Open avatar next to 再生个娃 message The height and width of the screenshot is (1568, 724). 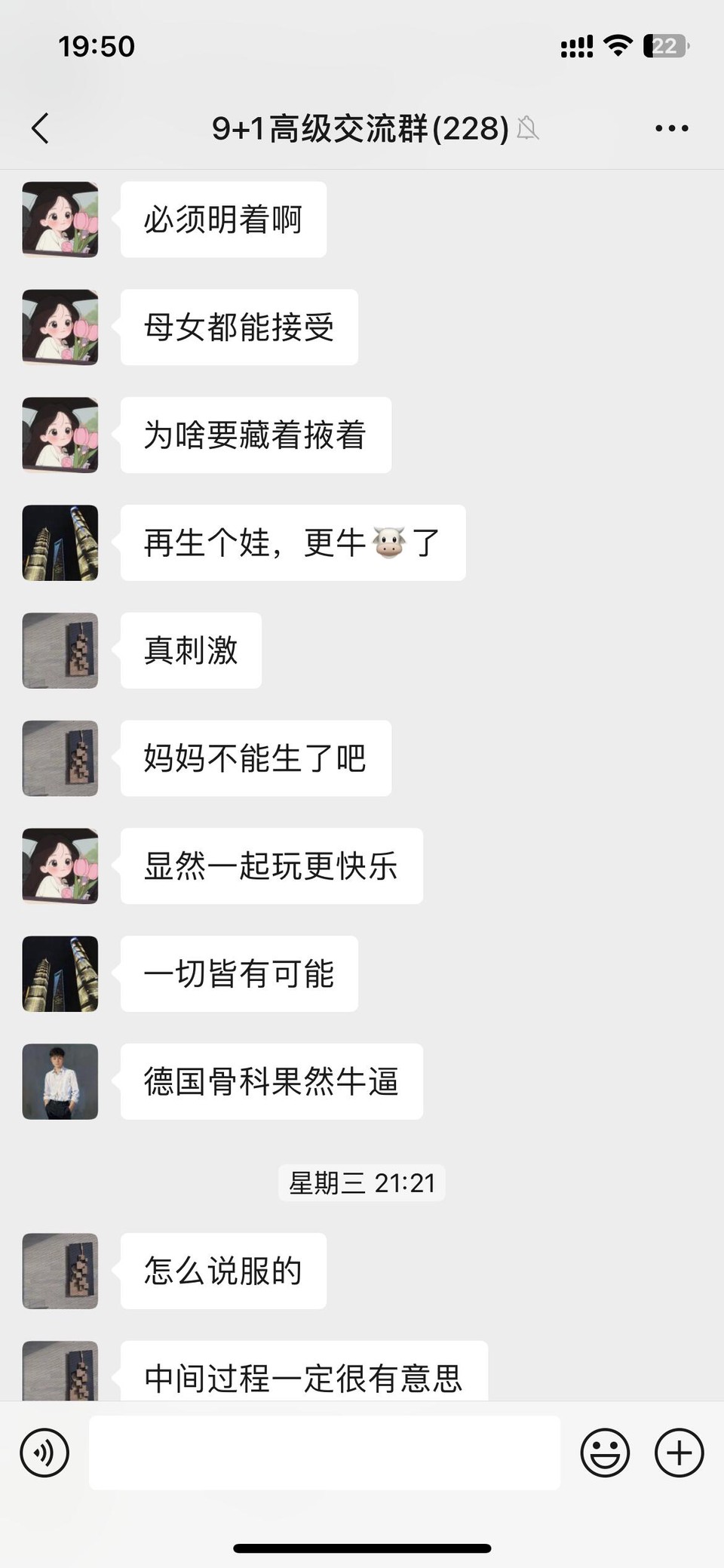60,543
